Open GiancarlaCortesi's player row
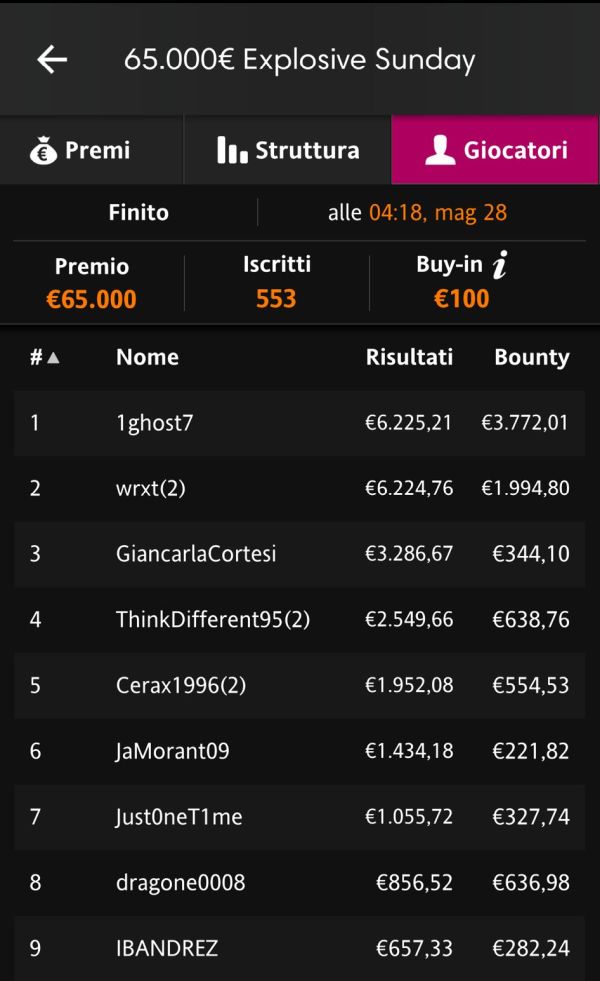Screen dimensions: 600x981 (299, 554)
